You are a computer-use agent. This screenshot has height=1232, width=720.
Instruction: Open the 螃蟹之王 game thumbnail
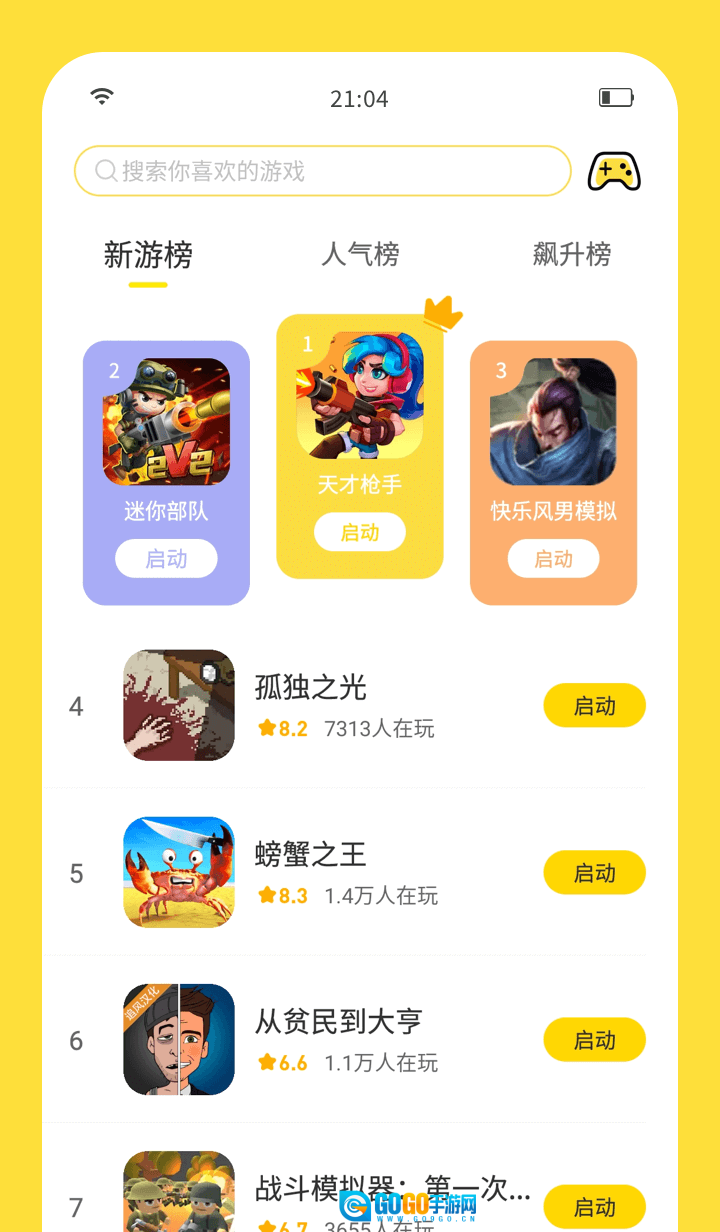179,872
